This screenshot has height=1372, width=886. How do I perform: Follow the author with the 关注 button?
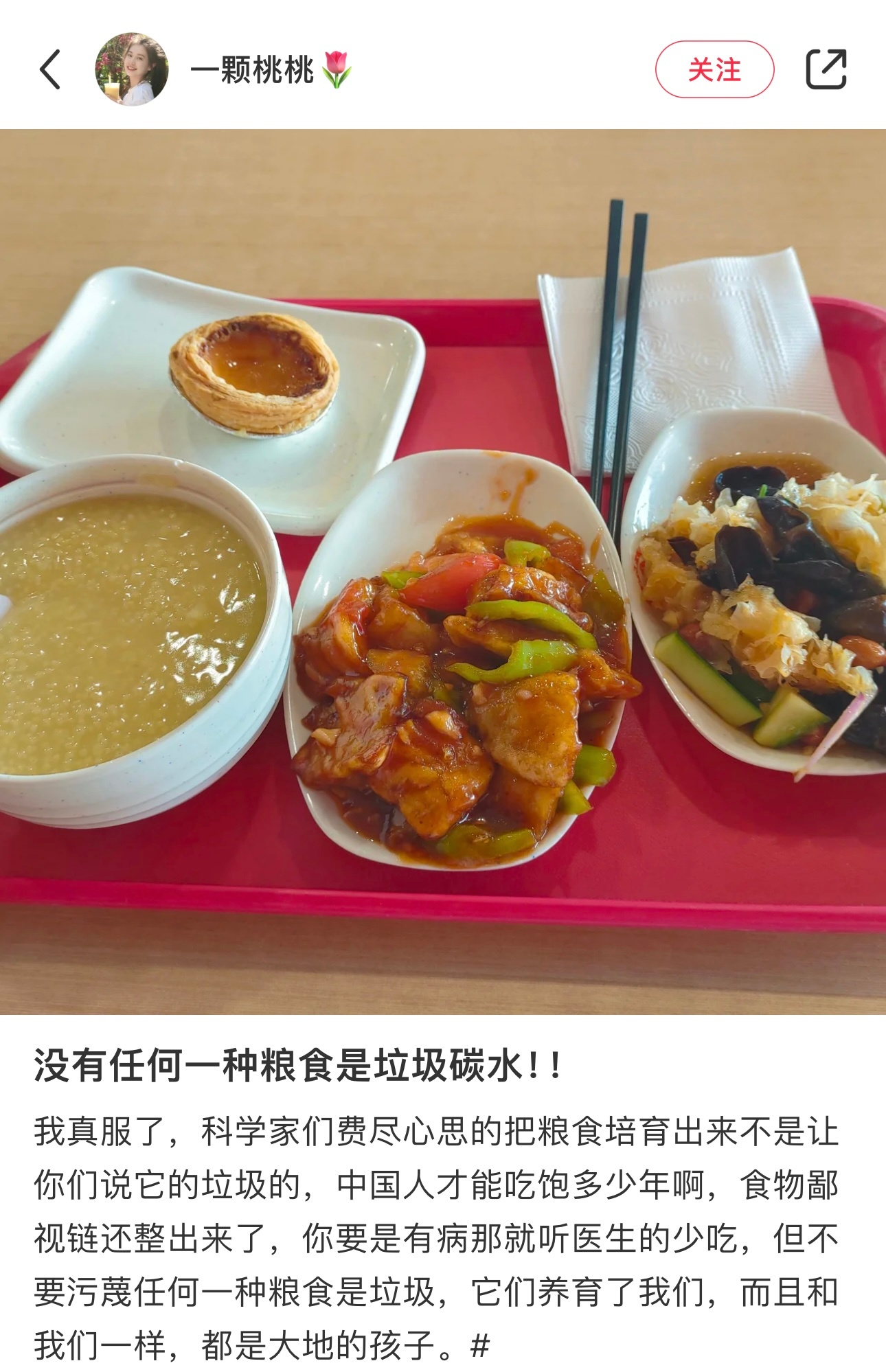pyautogui.click(x=714, y=69)
